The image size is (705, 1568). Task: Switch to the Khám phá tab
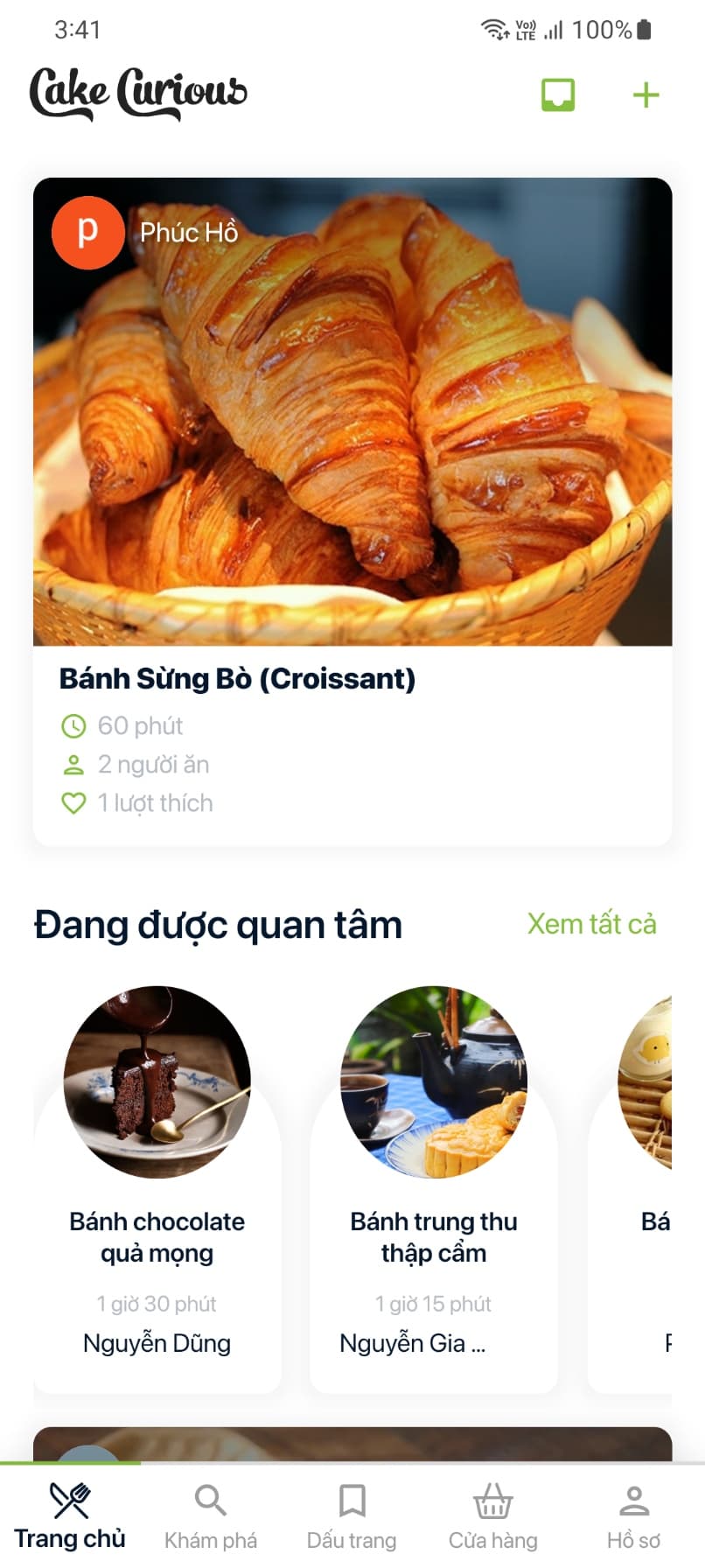click(211, 1516)
